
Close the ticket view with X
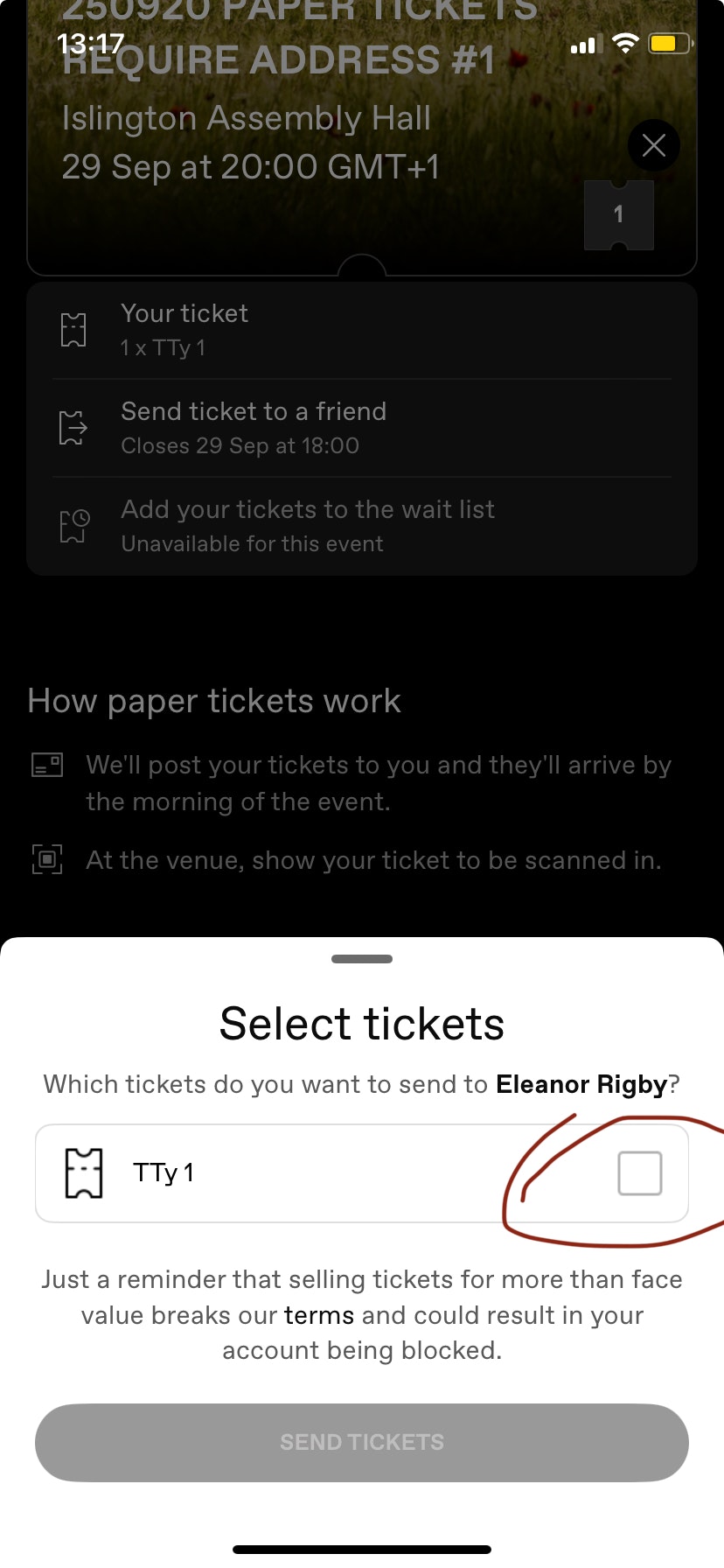click(654, 145)
